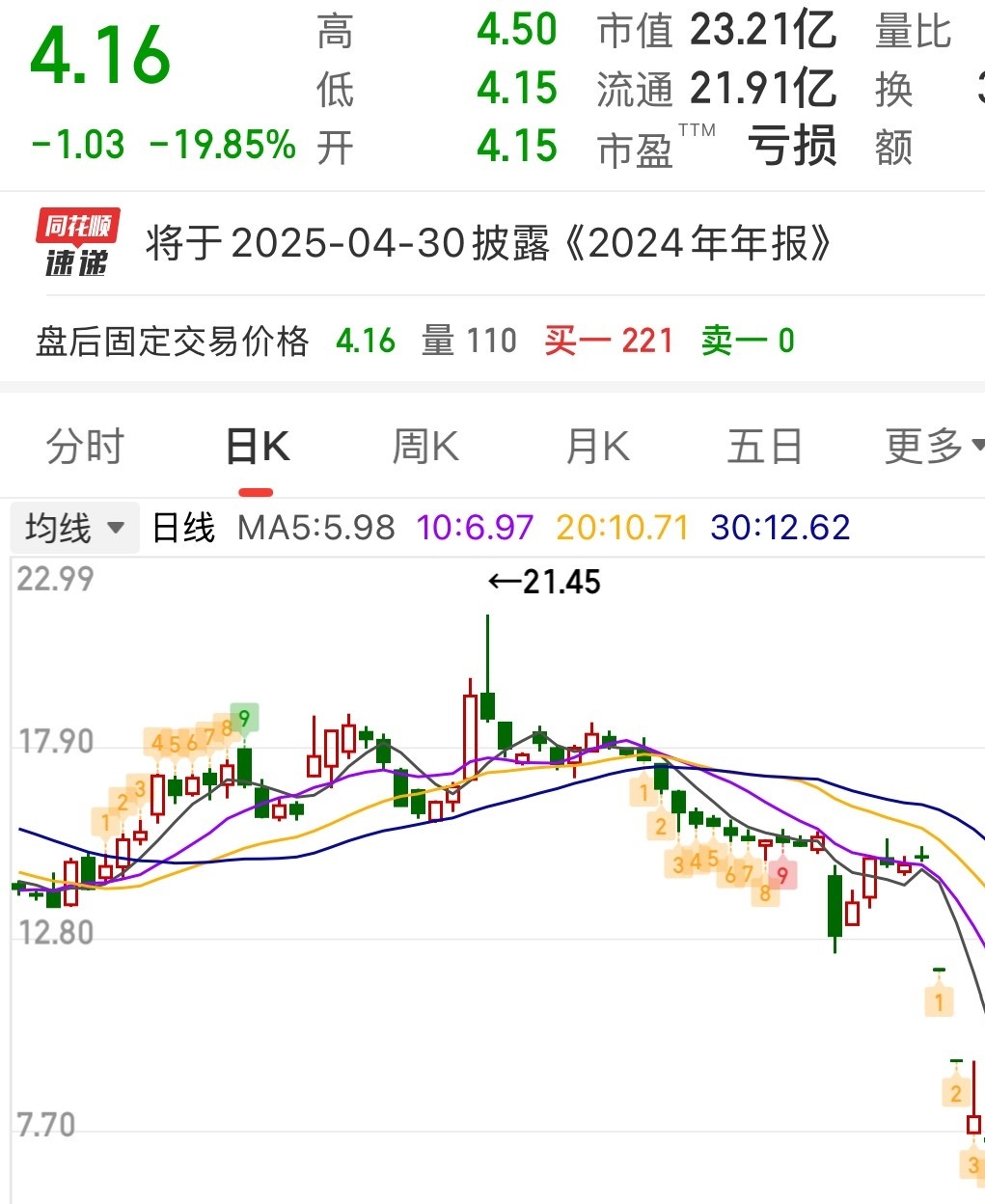The image size is (985, 1204).
Task: Open the 均线 moving average dropdown
Action: tap(73, 528)
